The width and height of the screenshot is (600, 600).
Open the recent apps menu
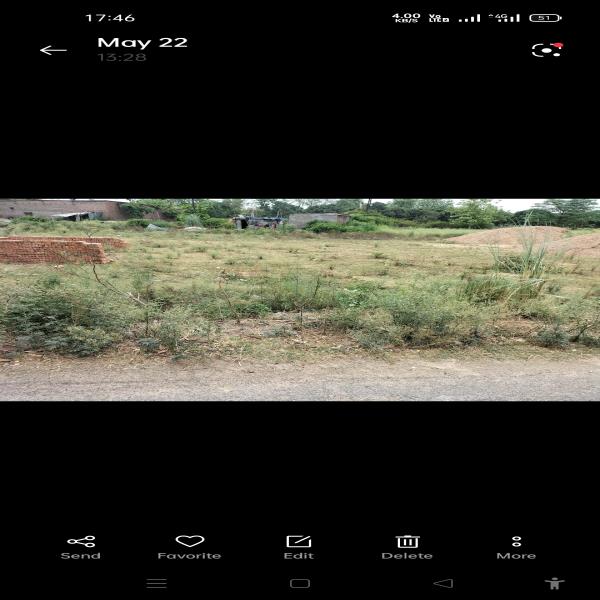point(157,583)
